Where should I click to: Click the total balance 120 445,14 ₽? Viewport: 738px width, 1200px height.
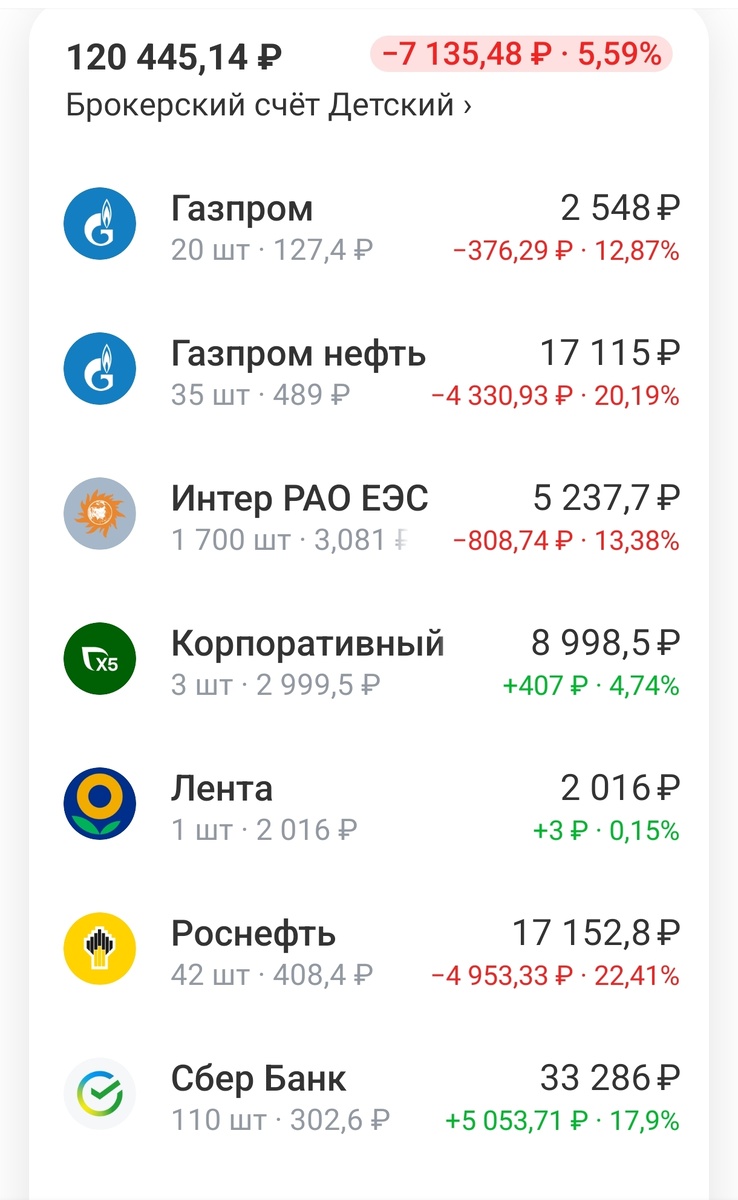click(x=173, y=56)
